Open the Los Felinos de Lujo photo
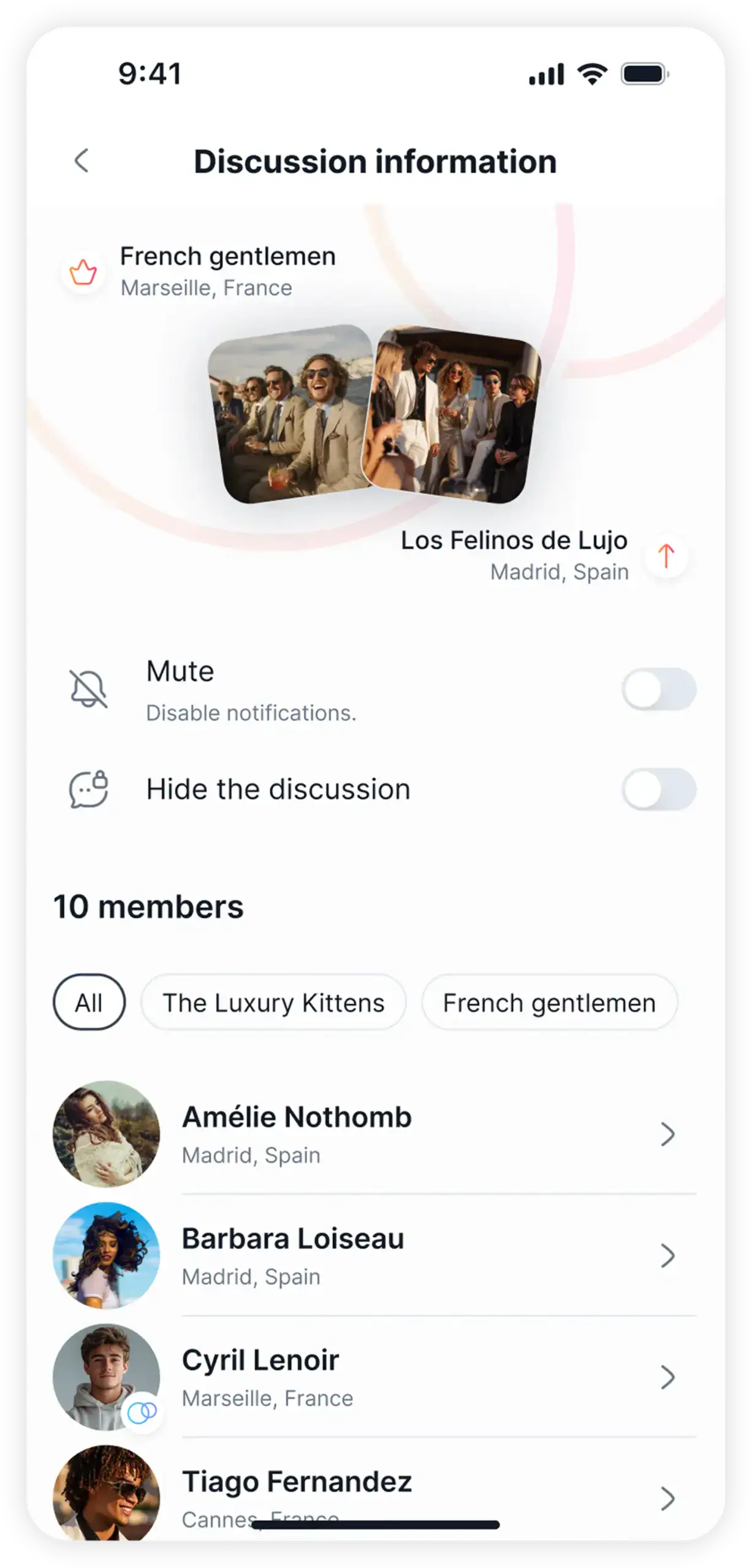 454,413
